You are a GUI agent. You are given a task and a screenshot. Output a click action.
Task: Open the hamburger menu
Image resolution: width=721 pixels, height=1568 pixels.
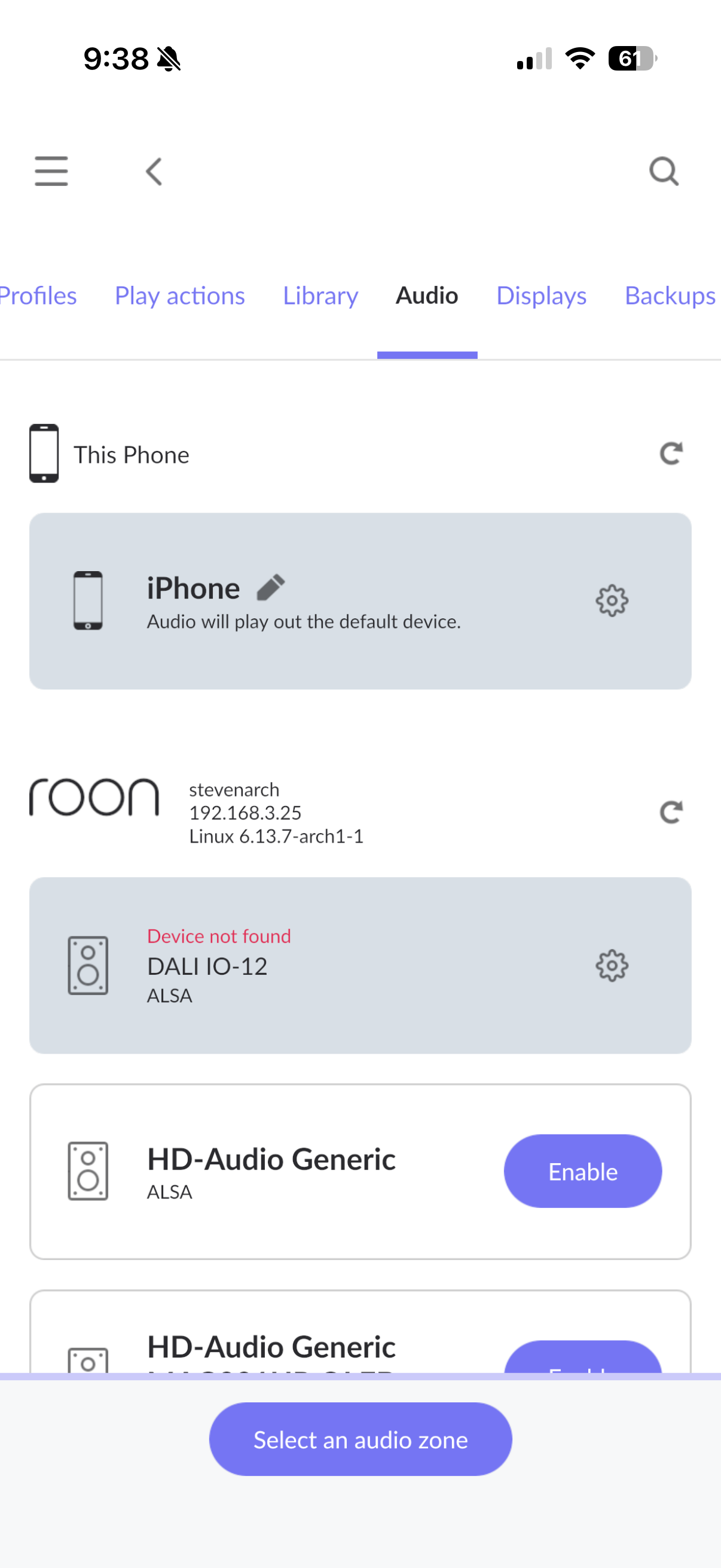pyautogui.click(x=51, y=171)
